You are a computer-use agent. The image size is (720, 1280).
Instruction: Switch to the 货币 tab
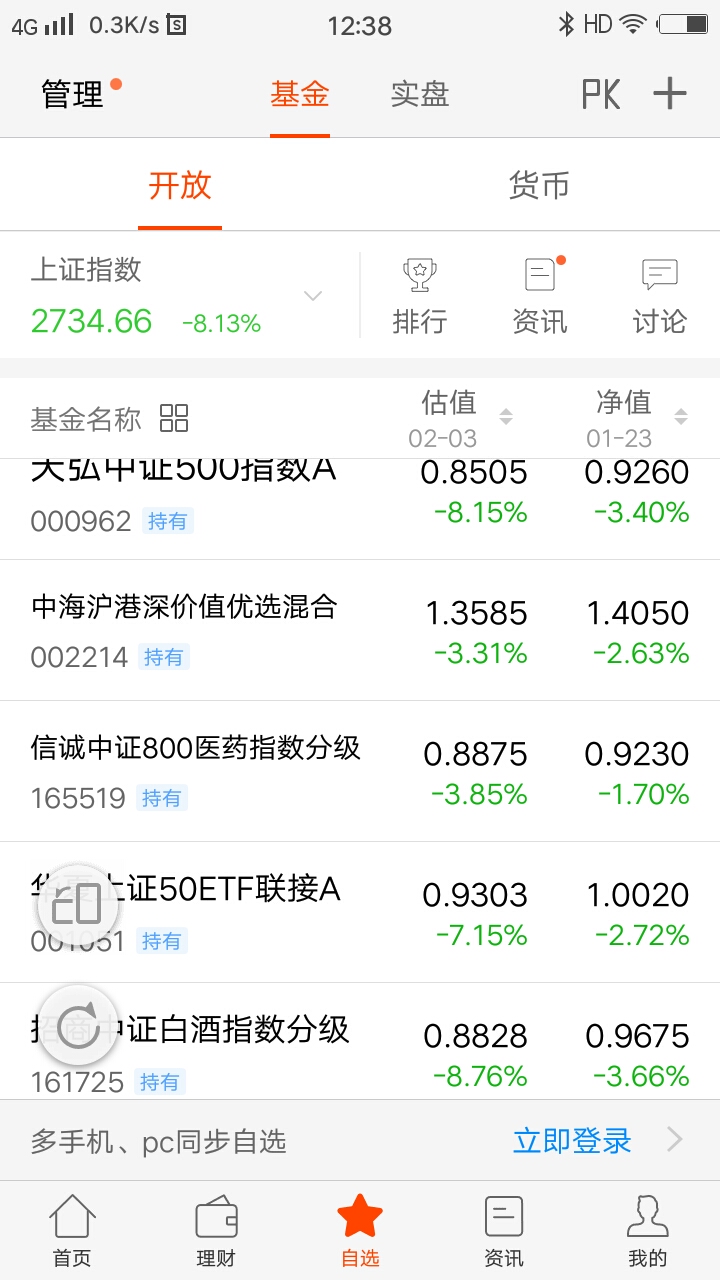point(539,185)
